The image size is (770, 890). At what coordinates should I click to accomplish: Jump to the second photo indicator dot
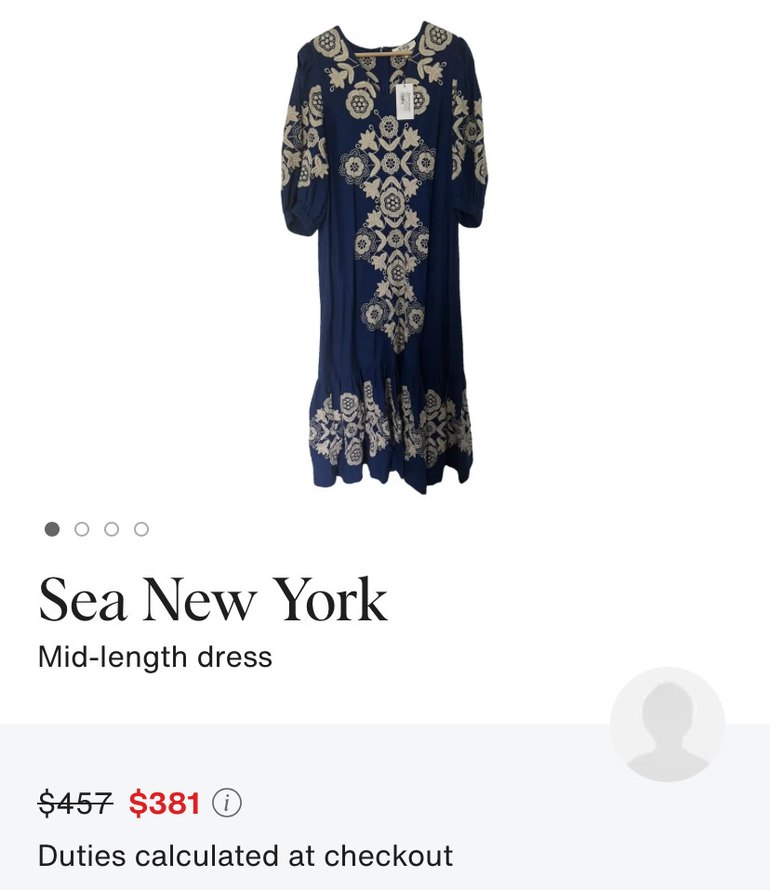(82, 529)
